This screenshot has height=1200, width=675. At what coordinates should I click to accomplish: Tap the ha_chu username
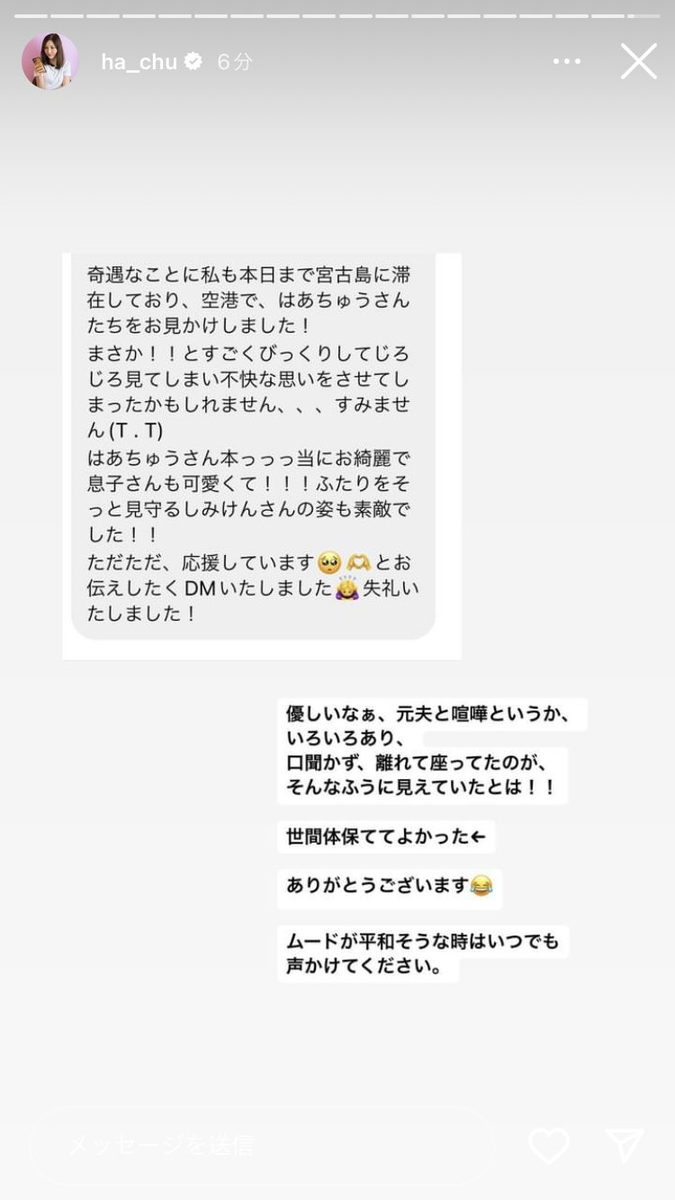139,62
